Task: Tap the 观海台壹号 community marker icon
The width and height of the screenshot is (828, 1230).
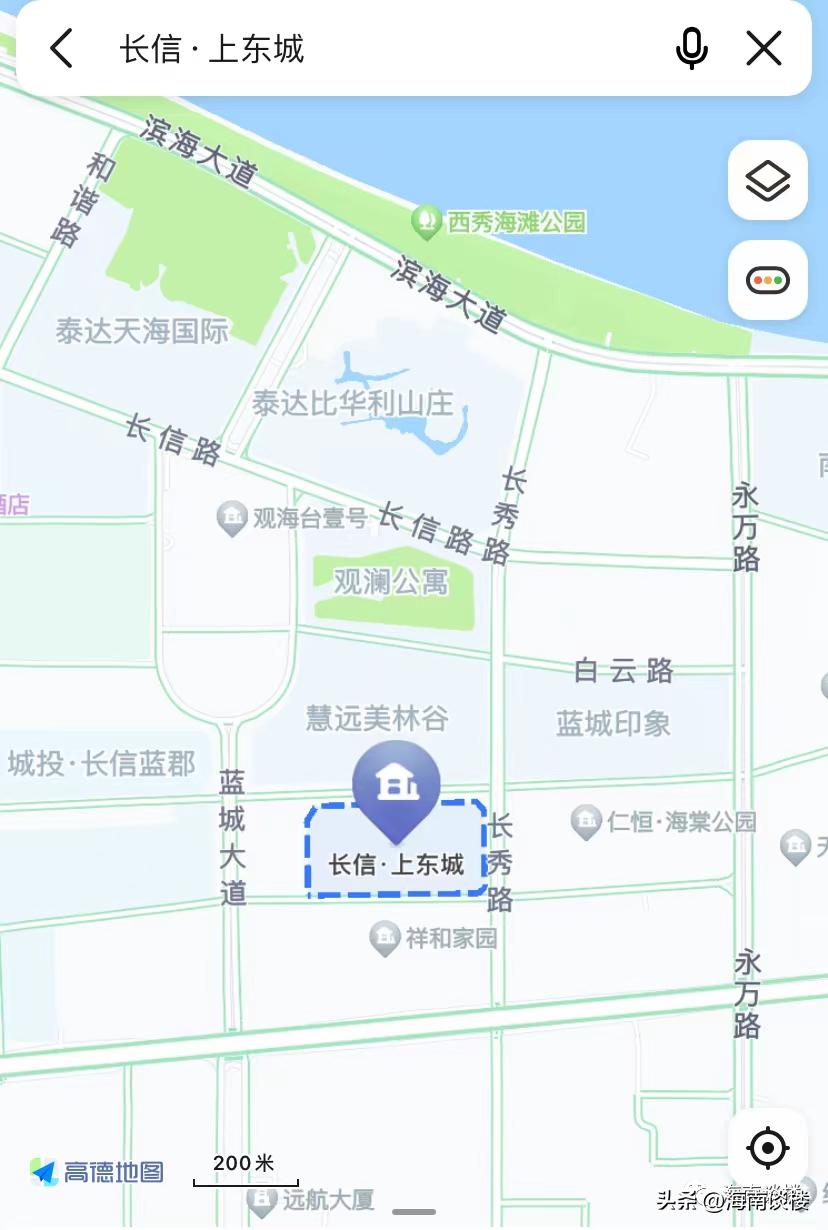Action: point(232,518)
